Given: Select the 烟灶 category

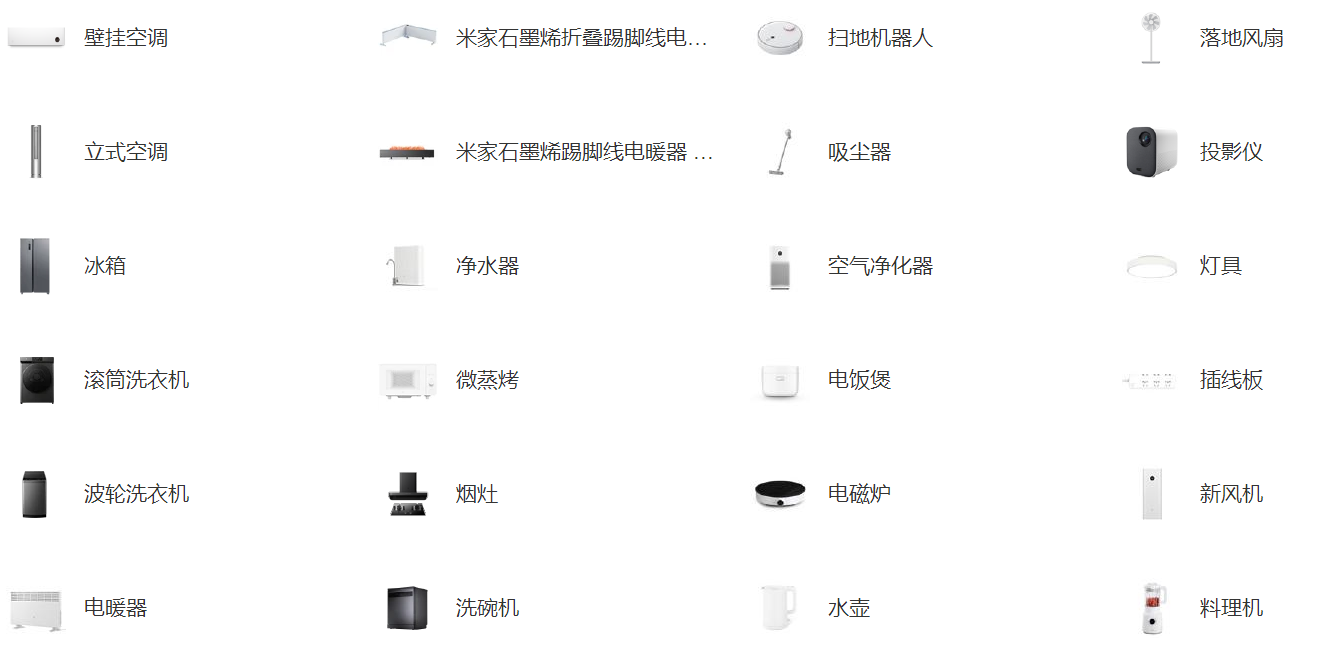Looking at the screenshot, I should [476, 495].
